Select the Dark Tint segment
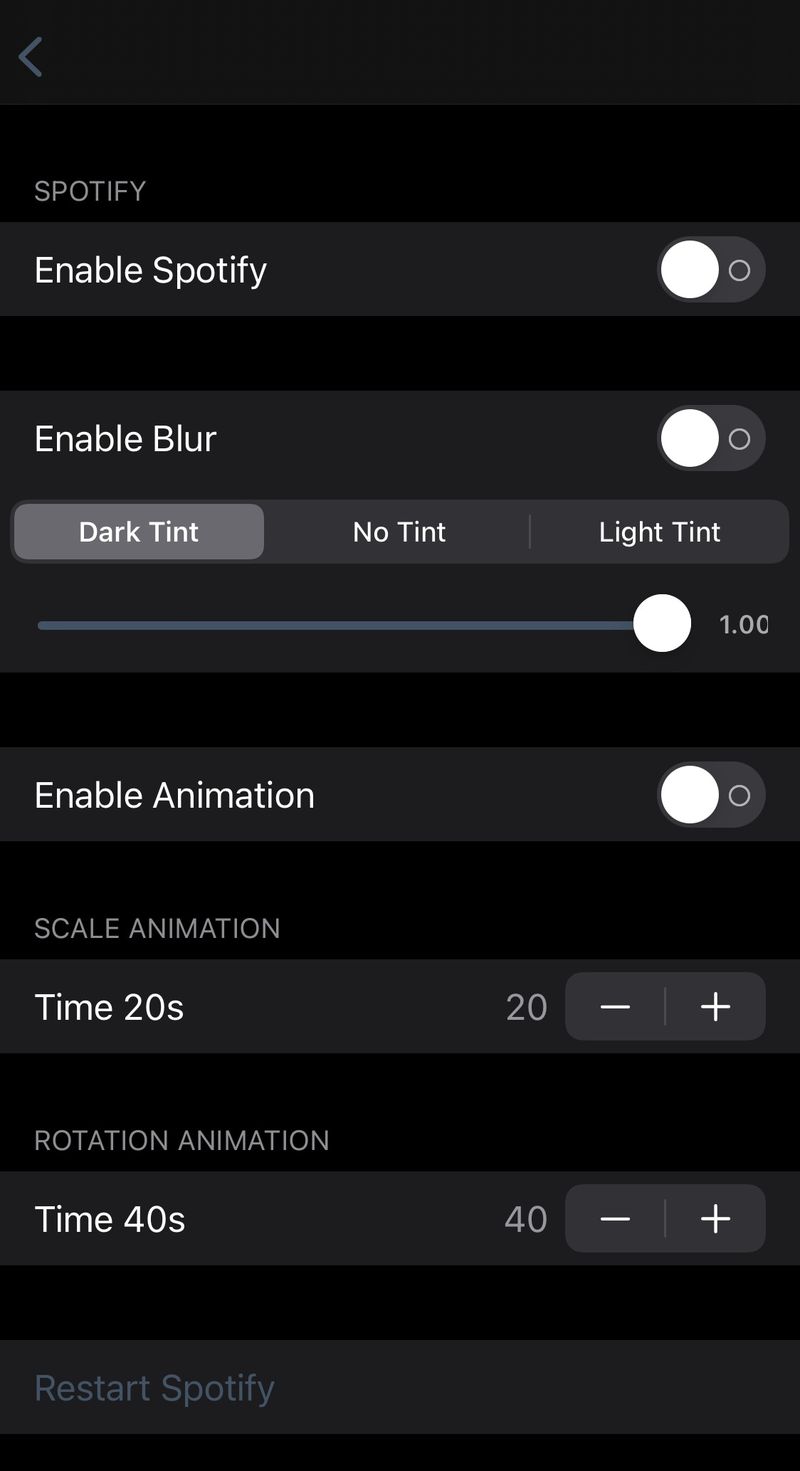This screenshot has width=800, height=1471. click(139, 532)
